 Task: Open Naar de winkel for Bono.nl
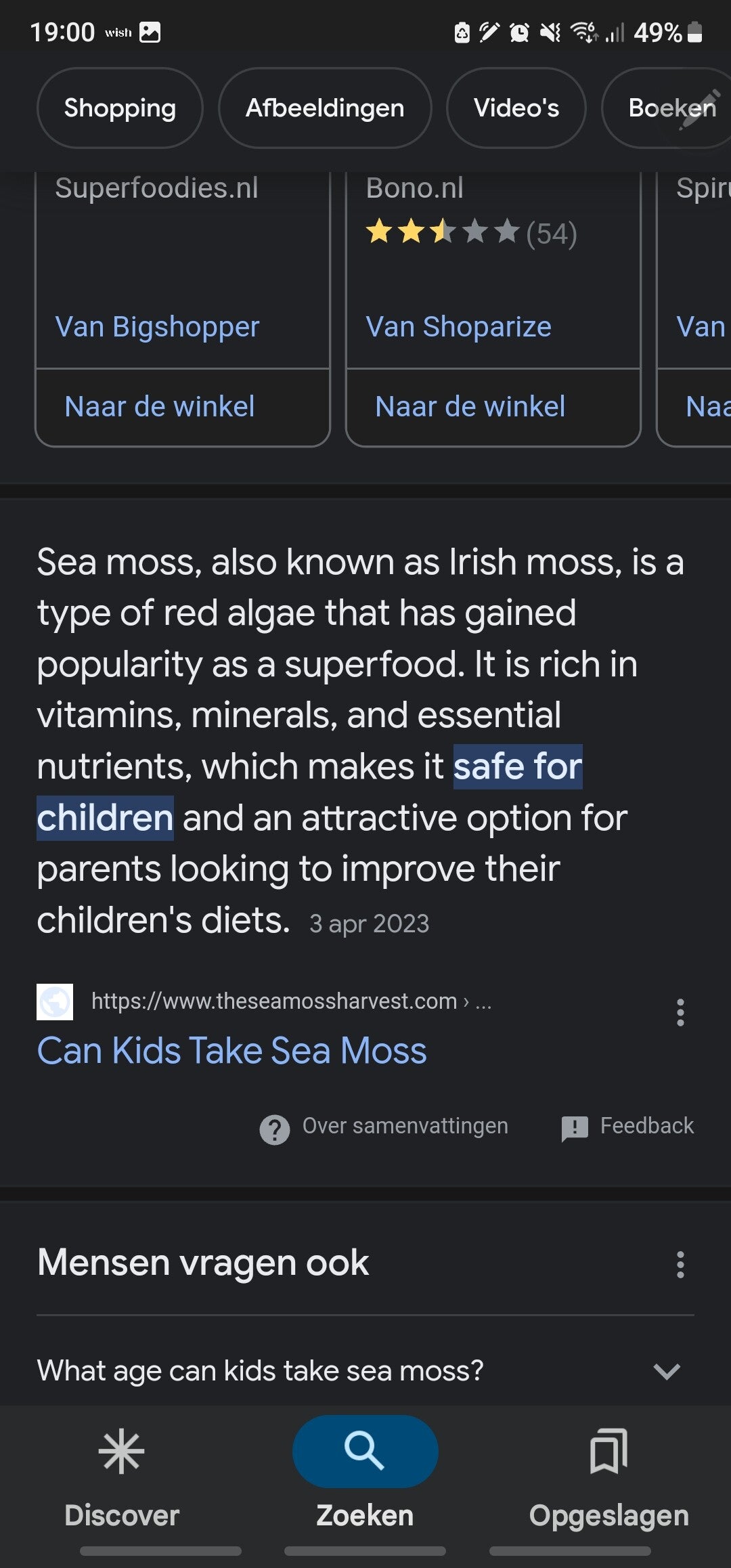click(x=470, y=407)
